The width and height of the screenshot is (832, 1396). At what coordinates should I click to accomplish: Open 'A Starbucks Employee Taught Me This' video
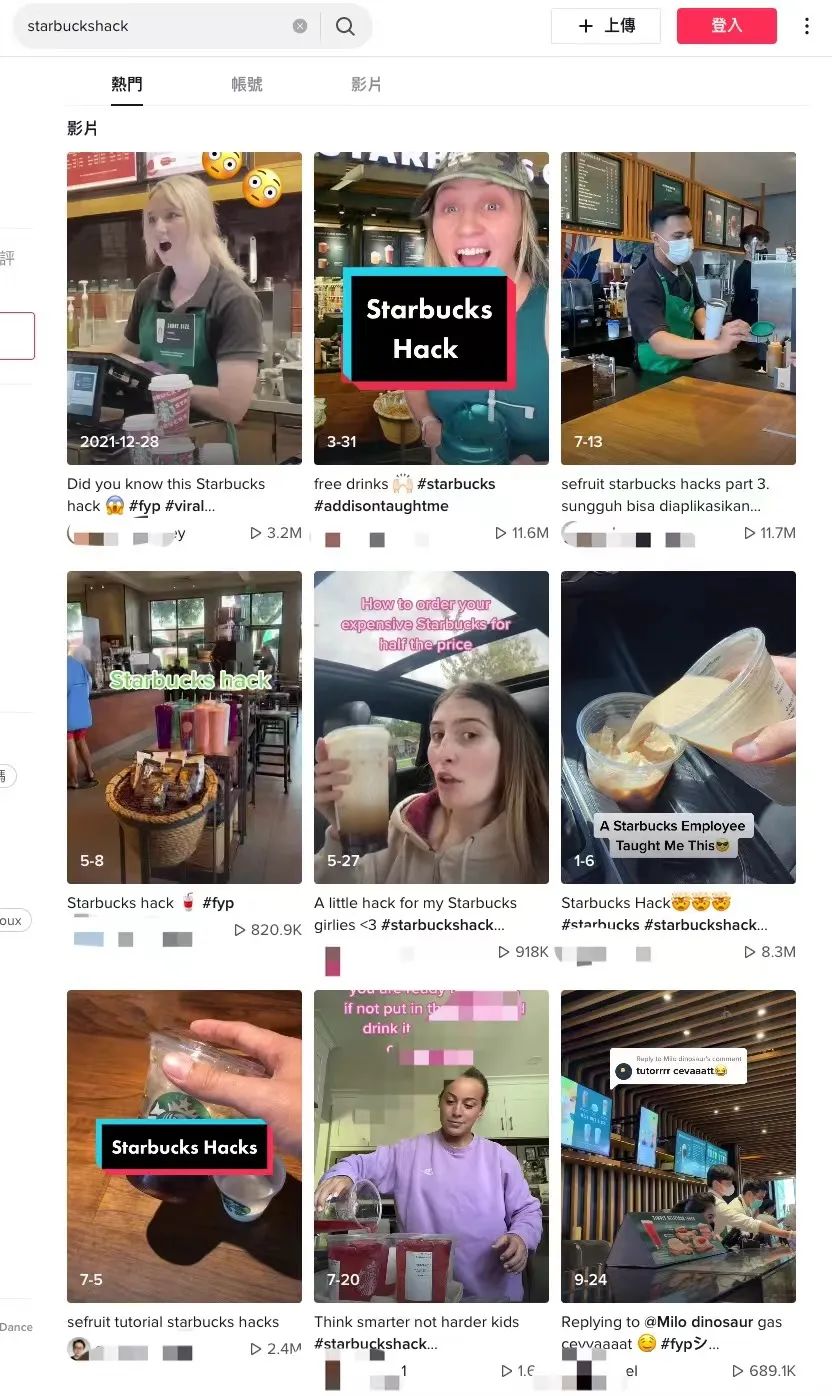tap(678, 727)
